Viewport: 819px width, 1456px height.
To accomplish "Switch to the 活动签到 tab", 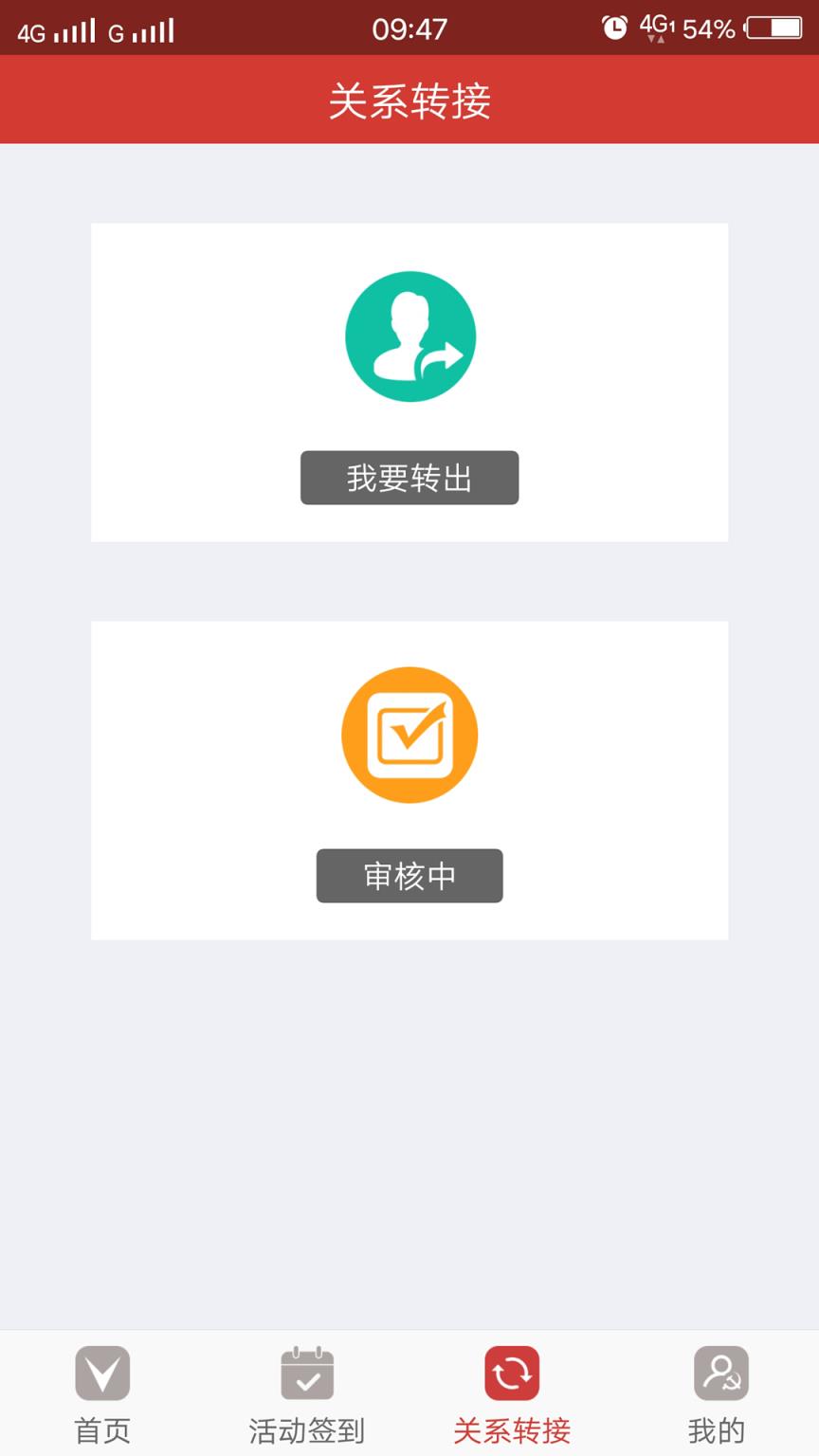I will [x=307, y=1393].
